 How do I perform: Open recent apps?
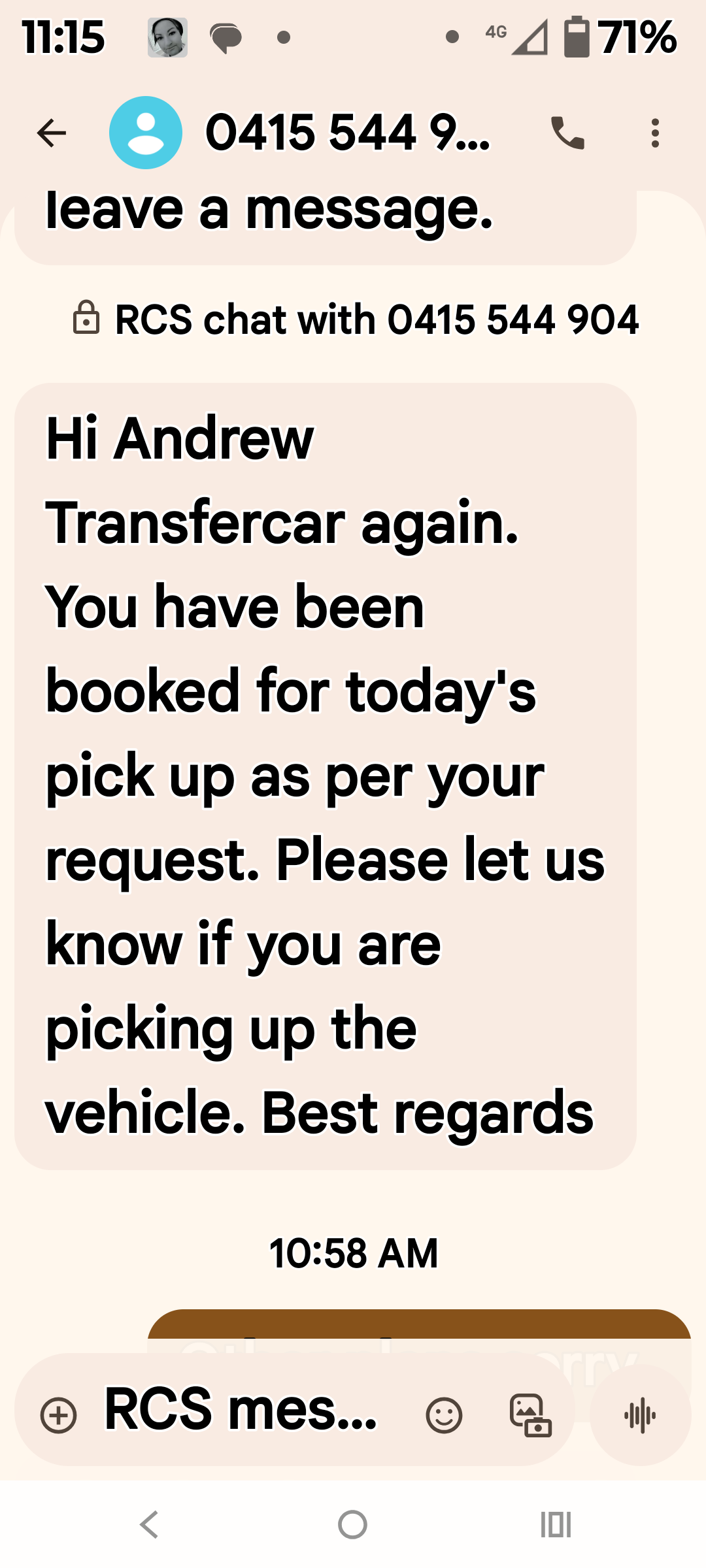pyautogui.click(x=556, y=1525)
